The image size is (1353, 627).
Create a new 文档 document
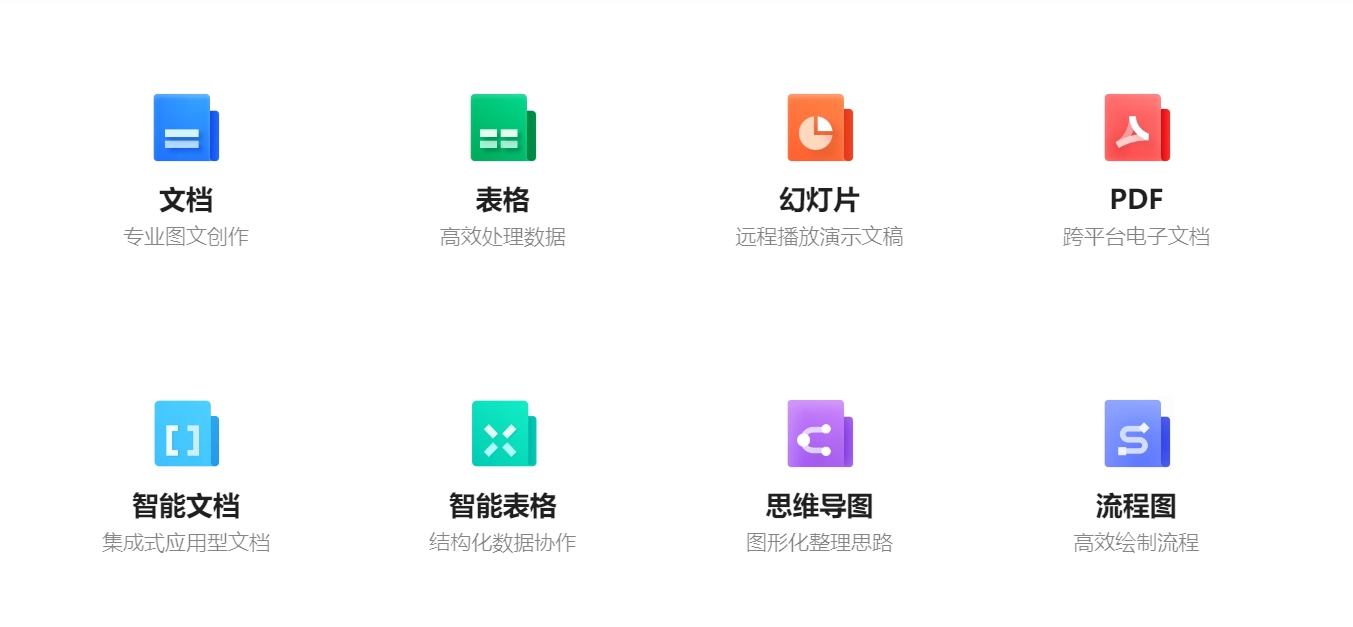point(186,129)
